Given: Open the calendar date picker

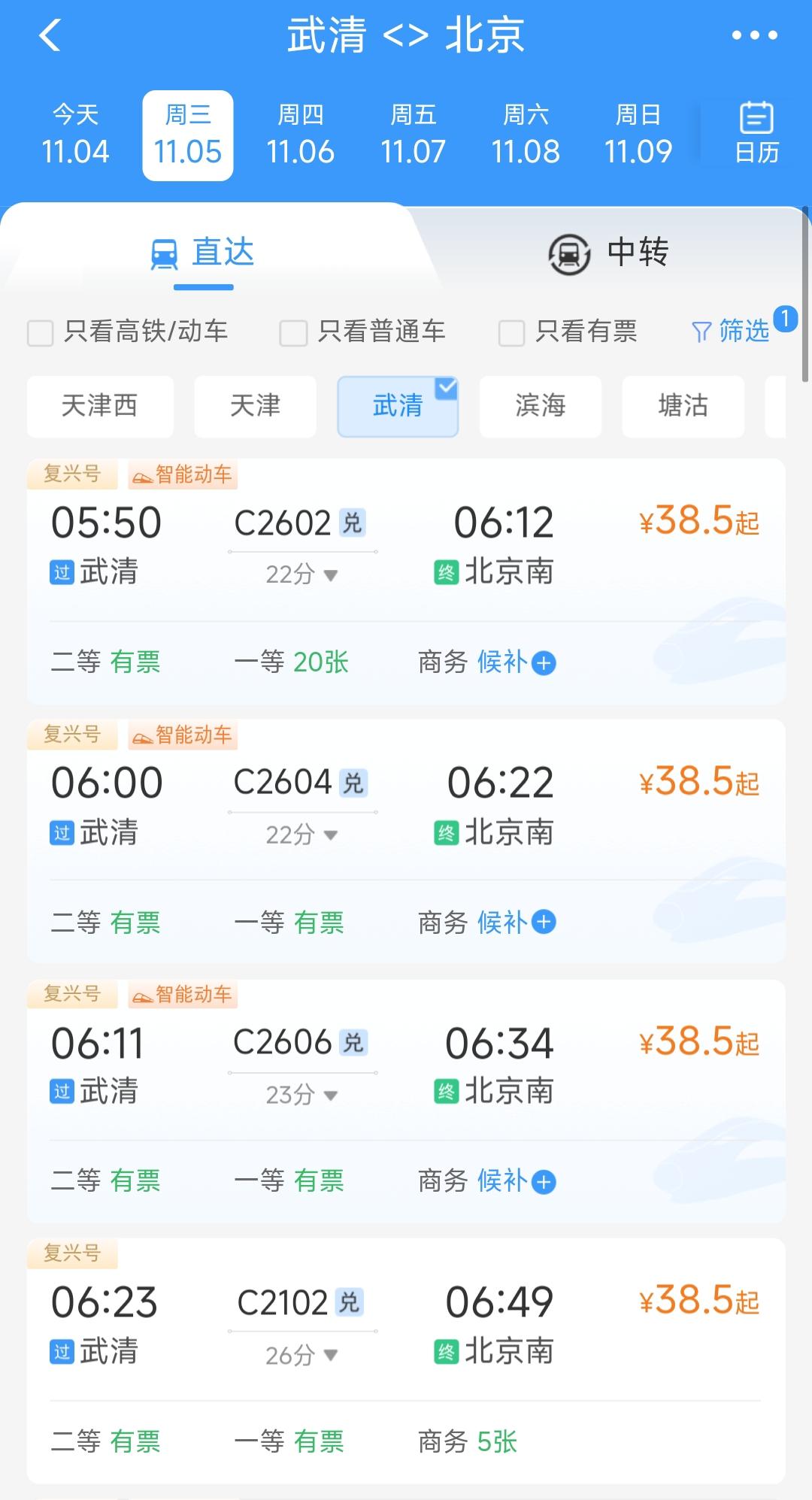Looking at the screenshot, I should pos(755,133).
